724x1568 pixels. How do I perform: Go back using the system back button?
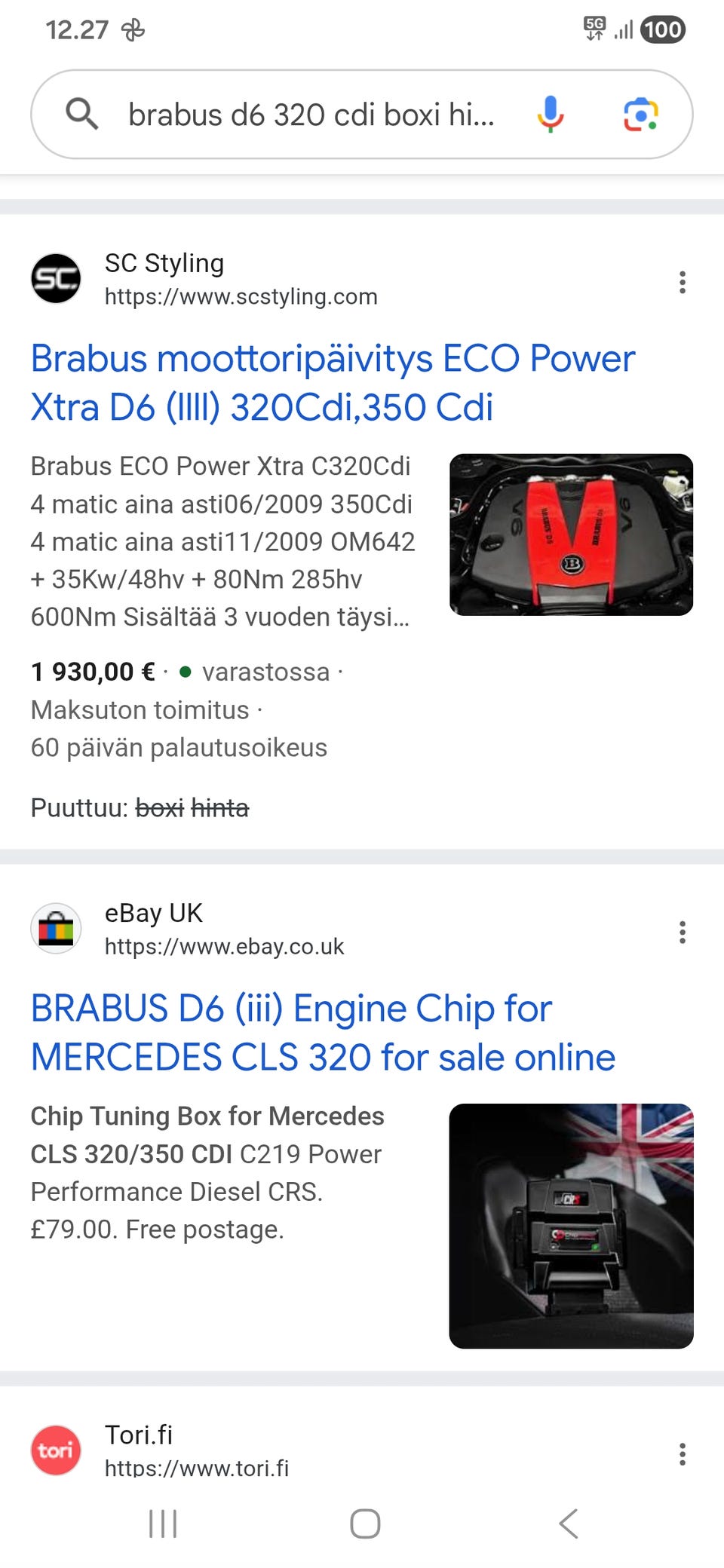click(569, 1524)
